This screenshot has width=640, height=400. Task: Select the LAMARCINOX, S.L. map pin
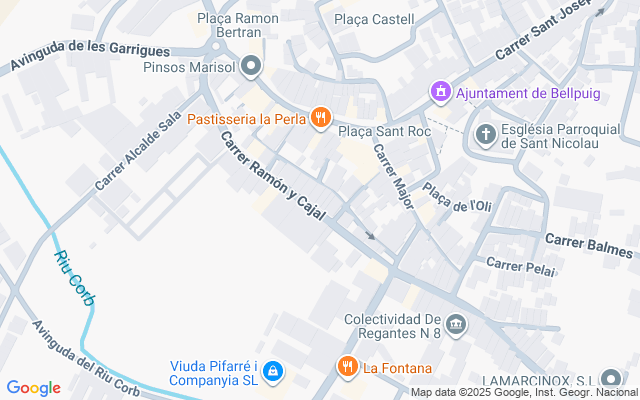pos(611,380)
